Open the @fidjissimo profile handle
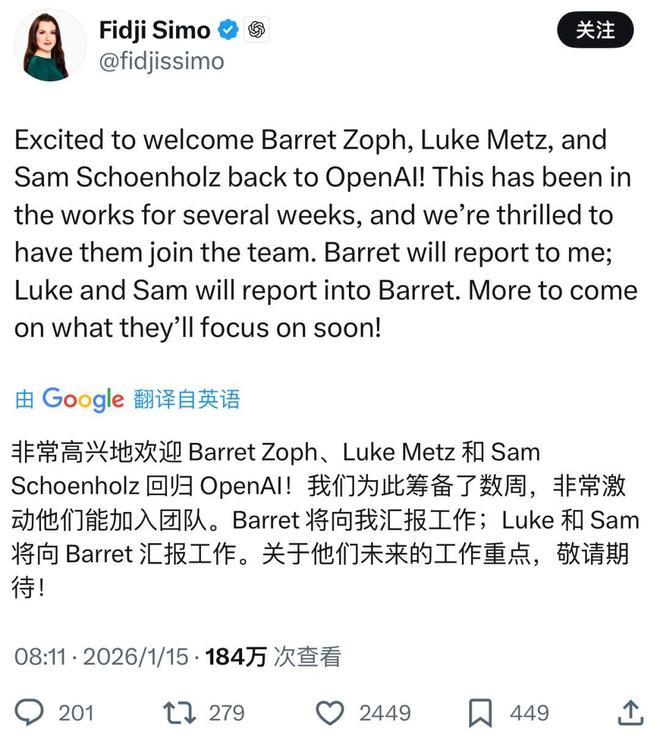660x744 pixels. 161,61
